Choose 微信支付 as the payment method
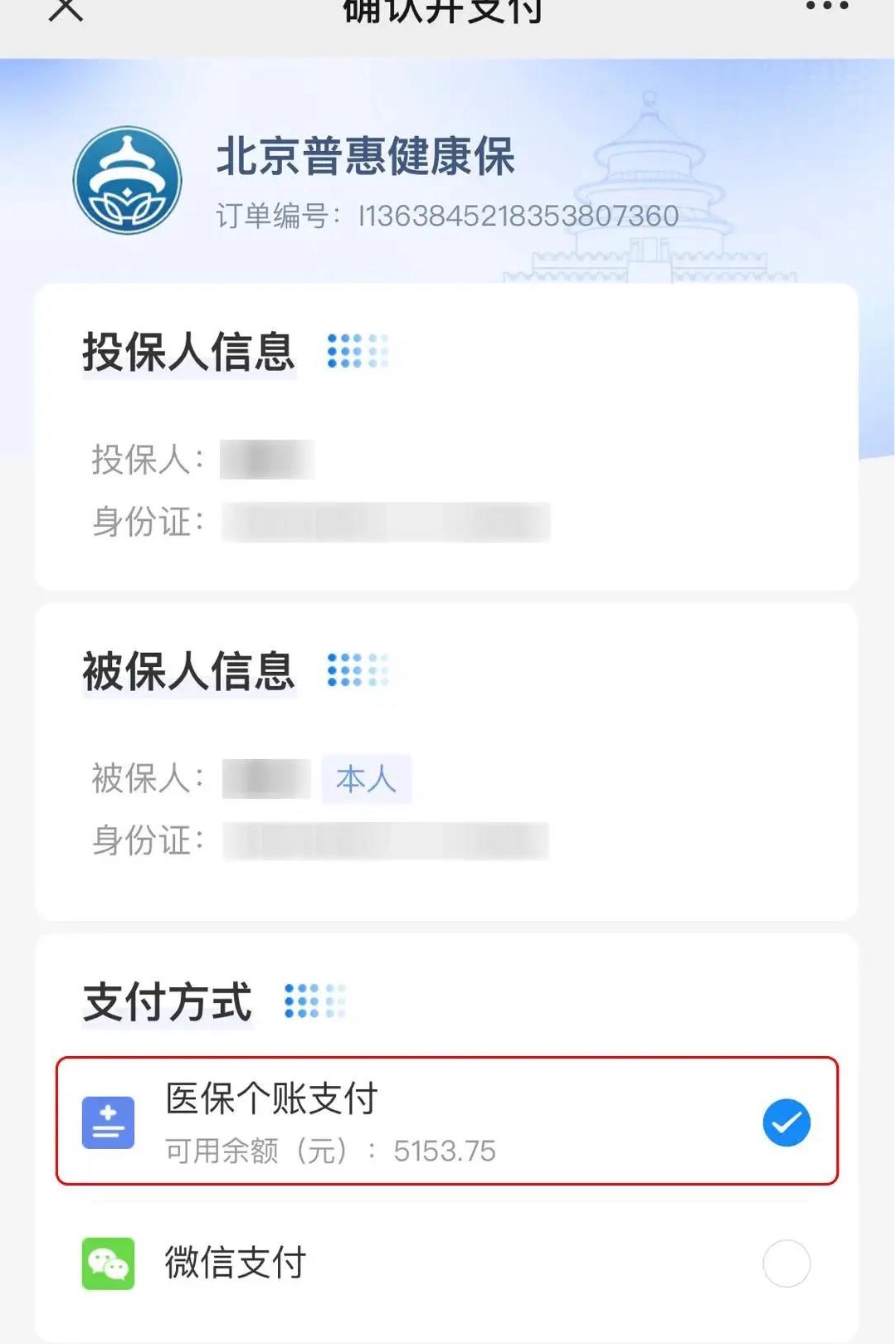The height and width of the screenshot is (1344, 896). pyautogui.click(x=785, y=1263)
